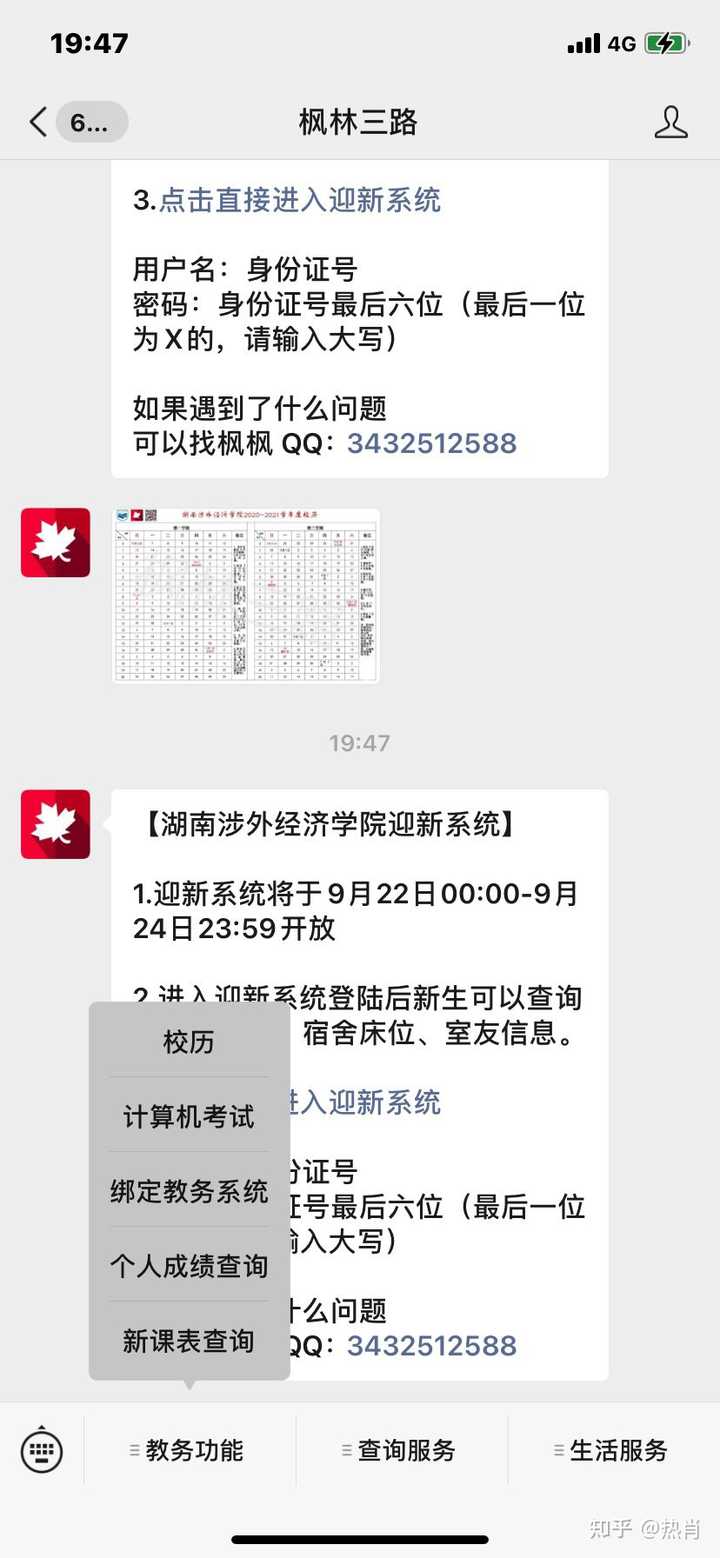Open the school calendar image message
The image size is (720, 1558).
tap(246, 595)
